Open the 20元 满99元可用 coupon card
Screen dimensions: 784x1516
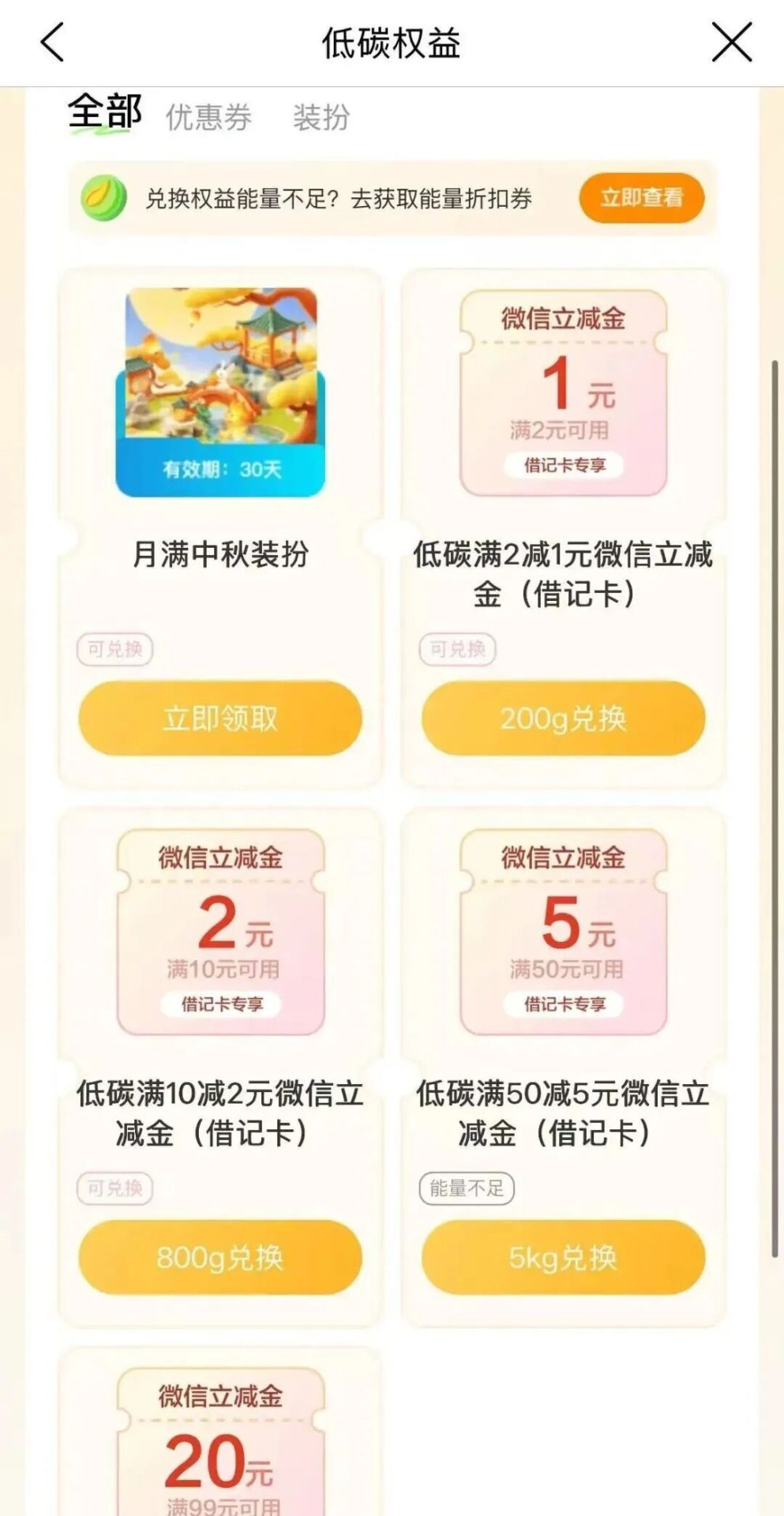click(x=220, y=1445)
